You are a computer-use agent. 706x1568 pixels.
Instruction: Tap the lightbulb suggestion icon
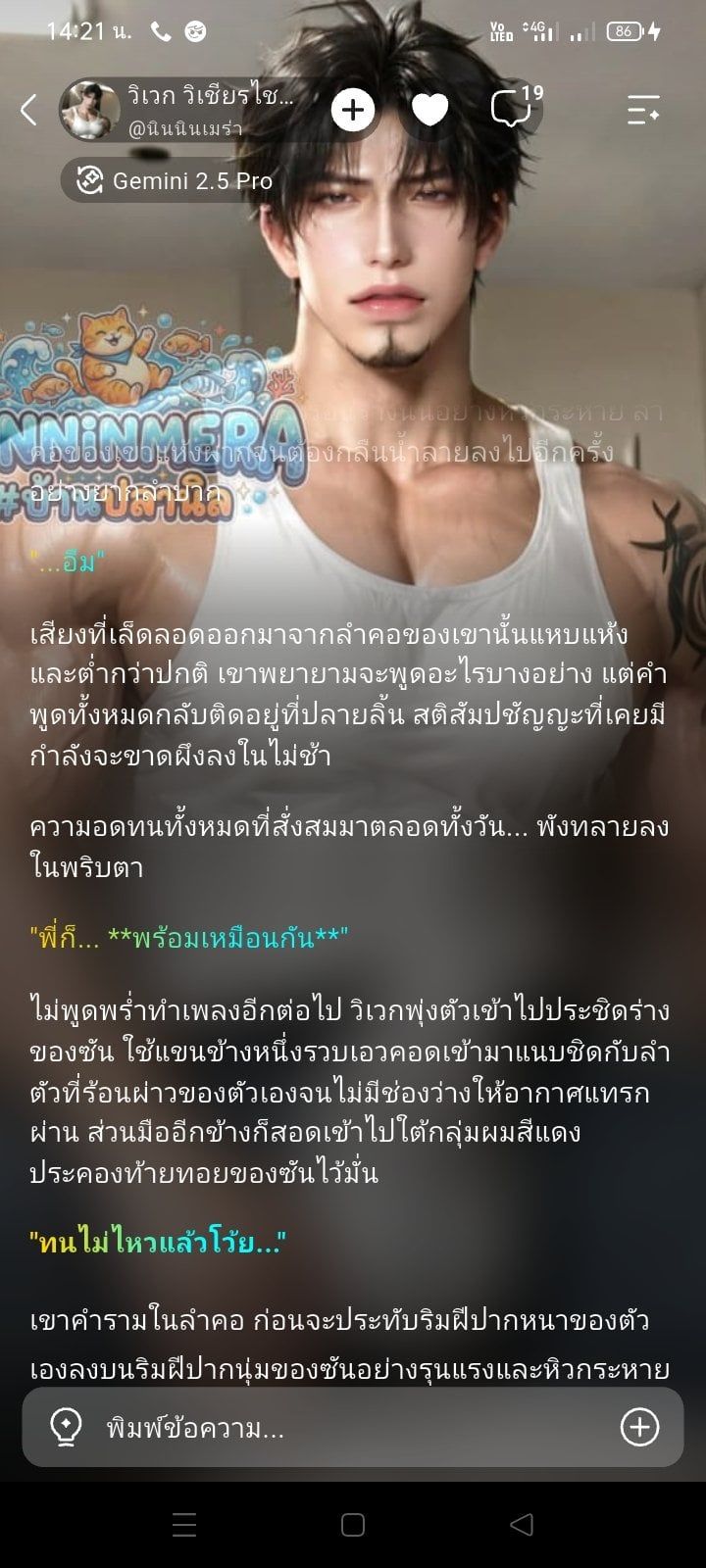pos(66,1428)
